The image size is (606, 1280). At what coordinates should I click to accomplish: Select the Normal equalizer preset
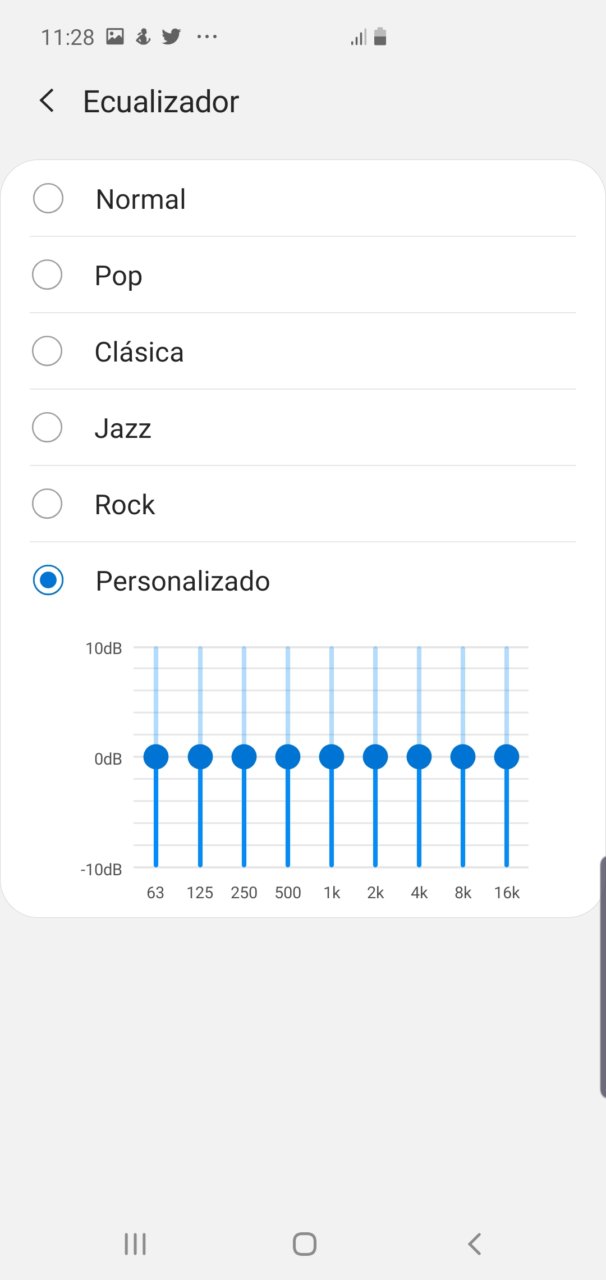pyautogui.click(x=303, y=199)
